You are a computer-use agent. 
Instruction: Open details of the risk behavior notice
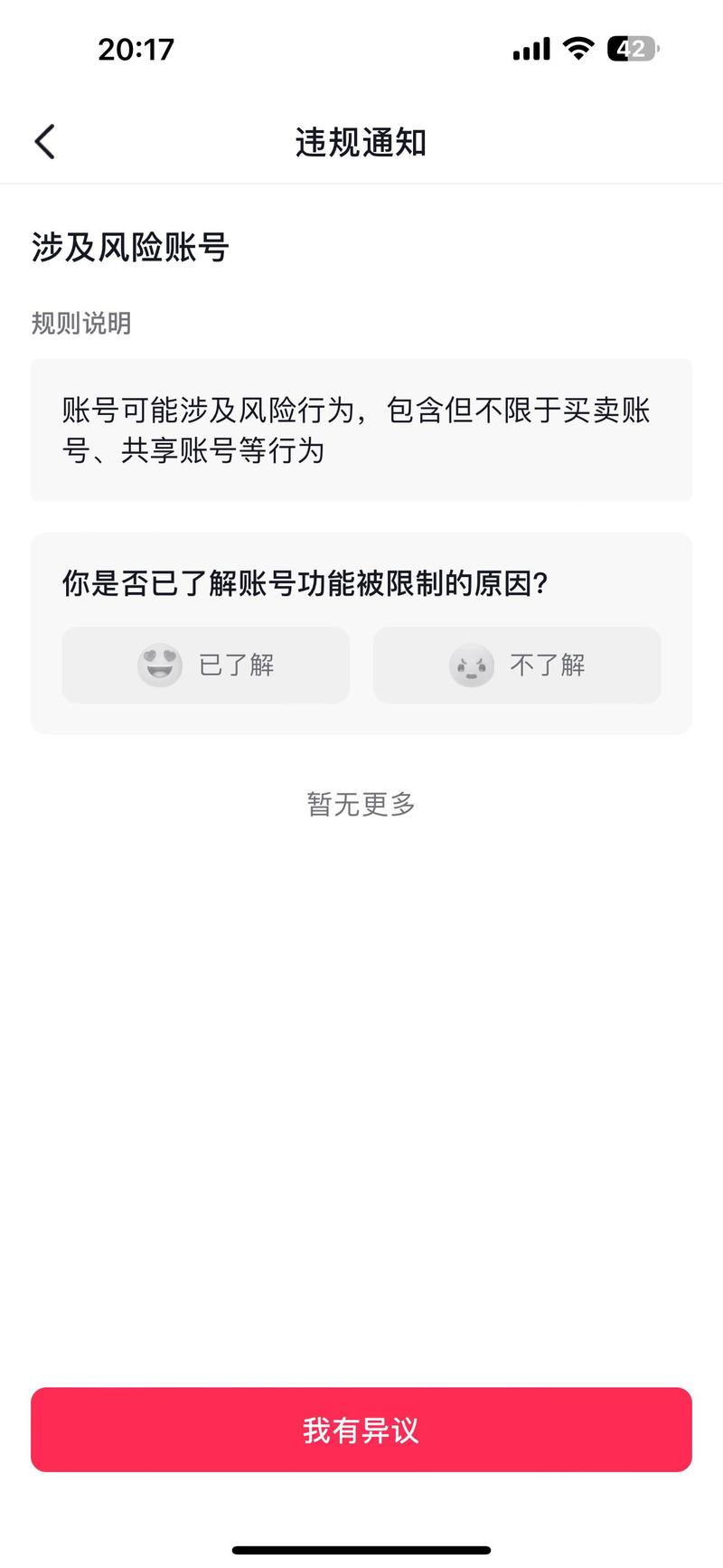(361, 429)
